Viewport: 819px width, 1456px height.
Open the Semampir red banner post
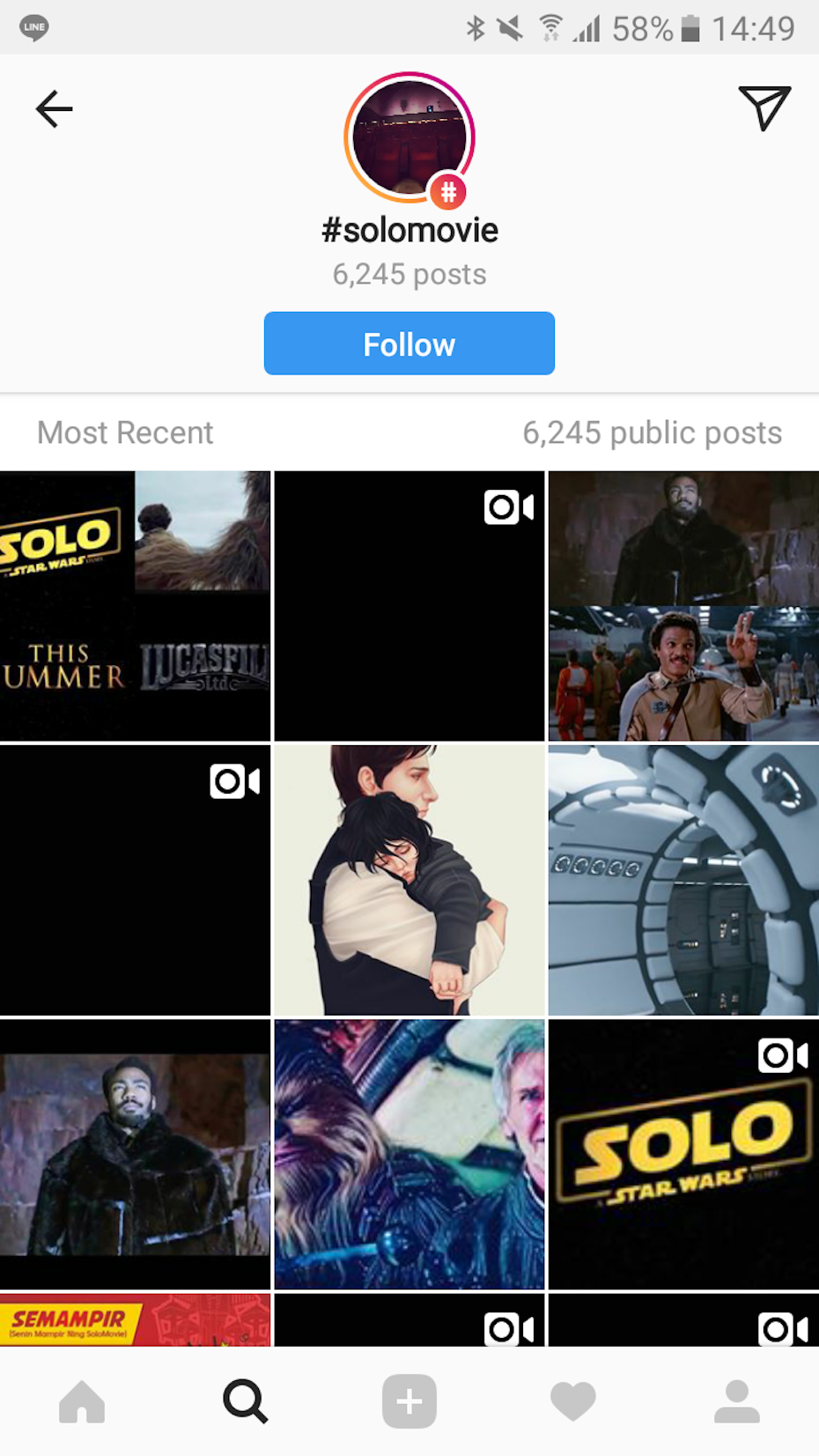(x=135, y=1319)
